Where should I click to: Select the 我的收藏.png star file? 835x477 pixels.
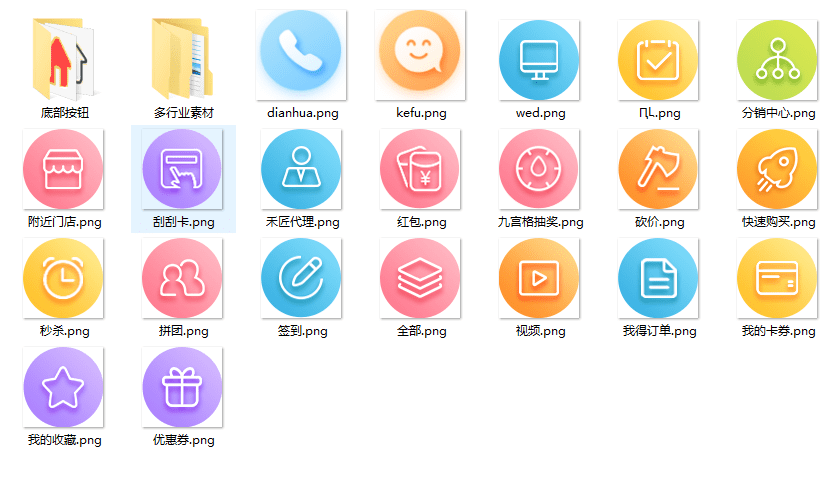point(64,387)
